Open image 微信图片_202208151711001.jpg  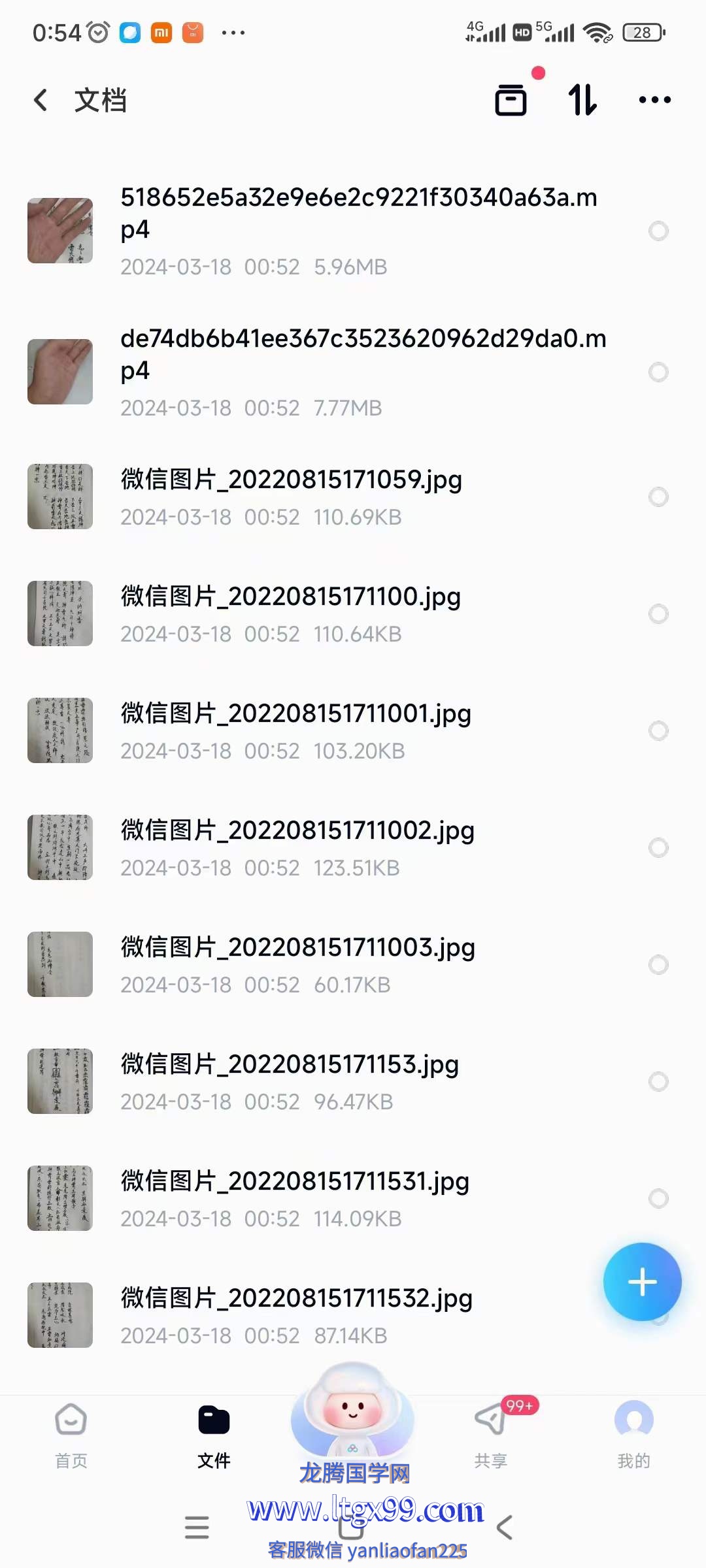[353, 730]
